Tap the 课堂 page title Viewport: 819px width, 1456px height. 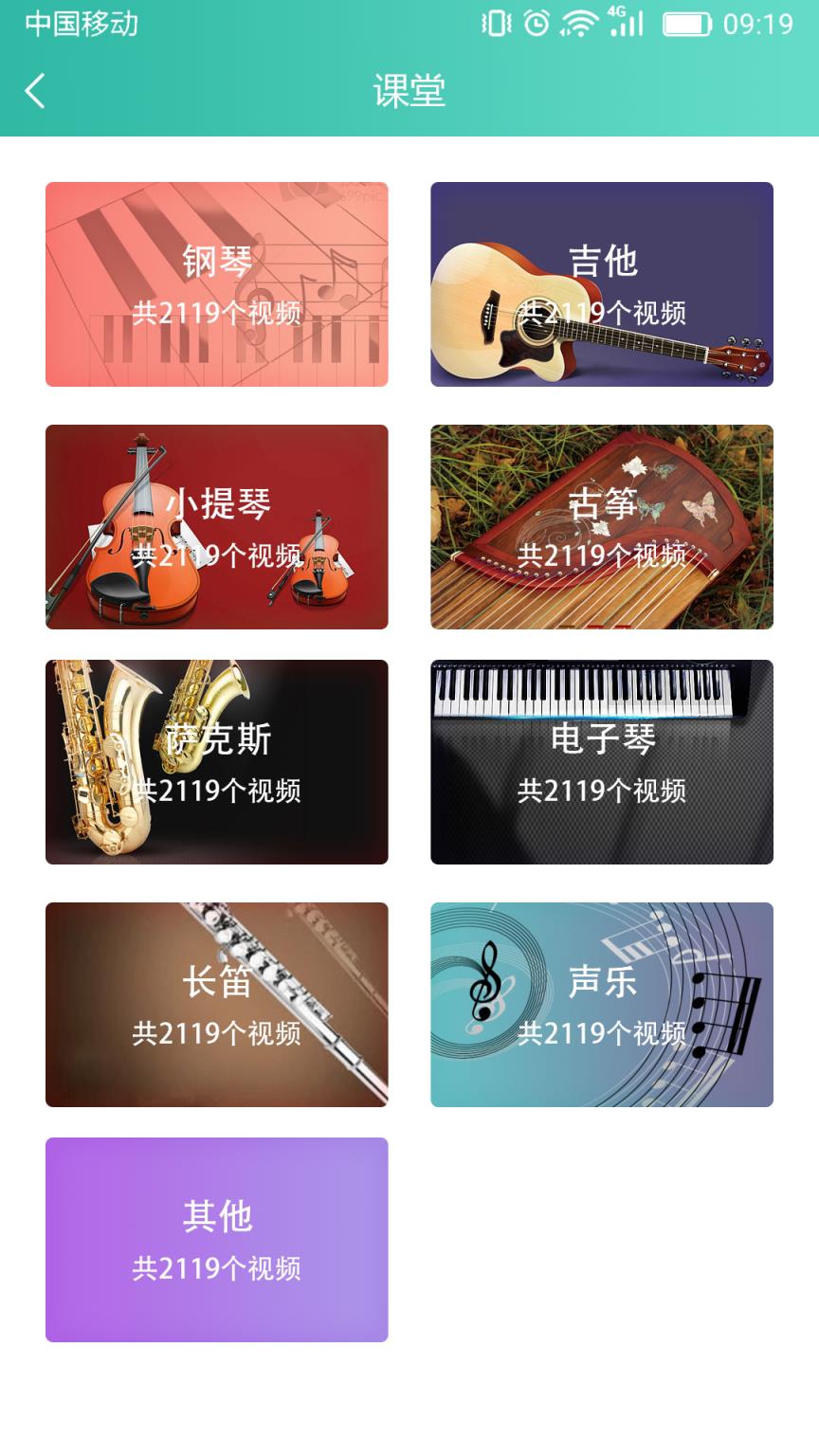[409, 92]
